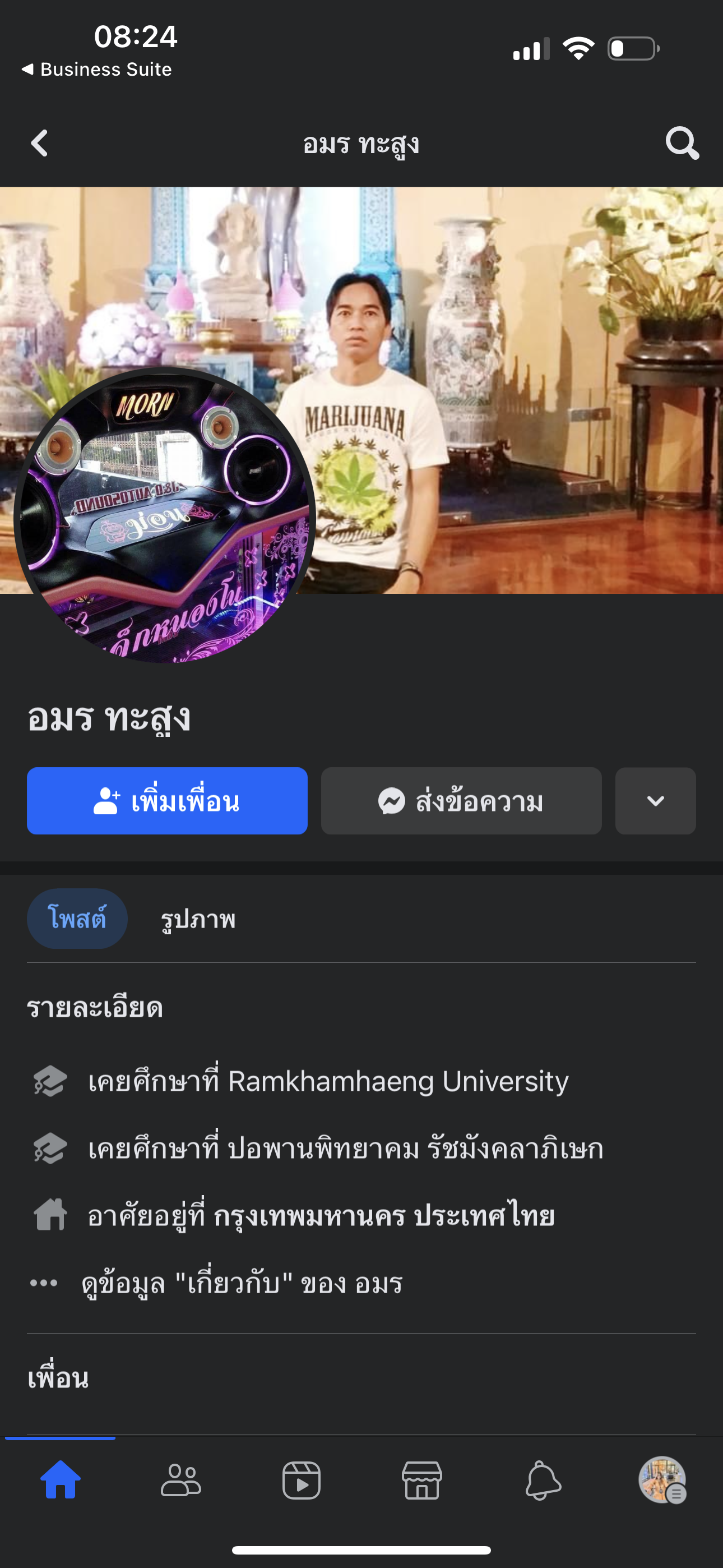Image resolution: width=723 pixels, height=1568 pixels.
Task: Open กรุงเทพมหานคร ประเทศไทย location row
Action: tap(321, 1216)
